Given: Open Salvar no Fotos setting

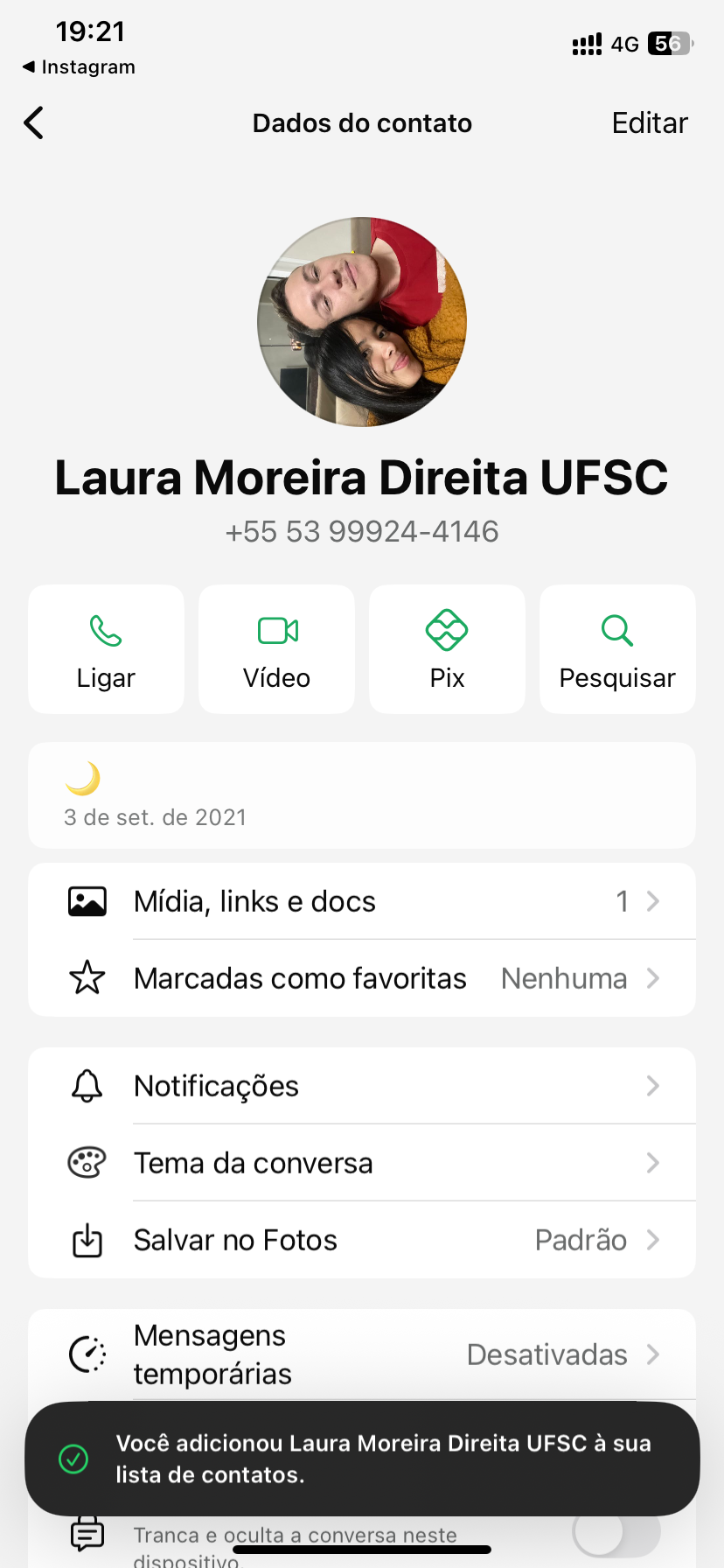Looking at the screenshot, I should click(362, 1240).
